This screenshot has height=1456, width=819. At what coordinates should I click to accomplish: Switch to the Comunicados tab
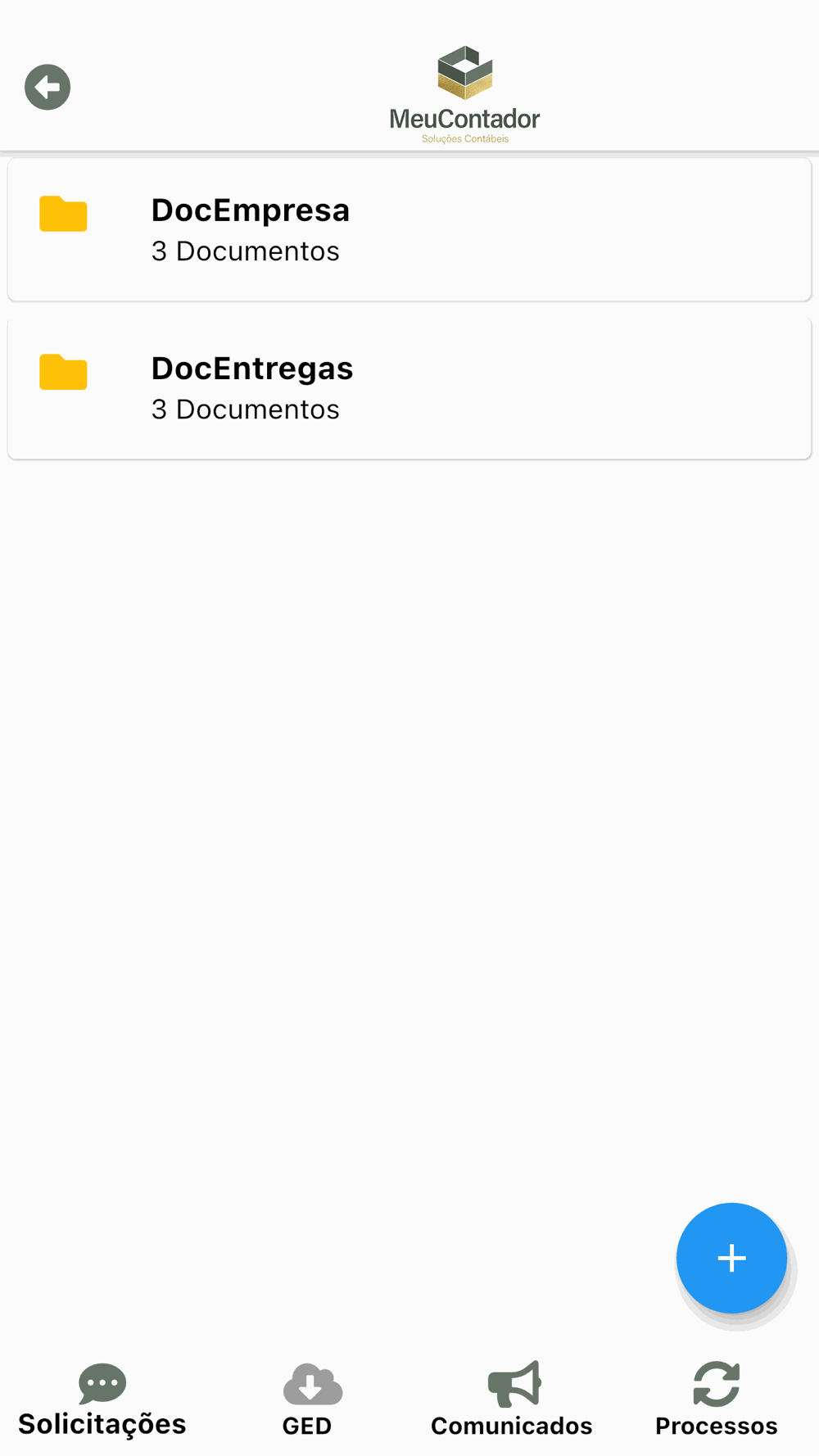512,1400
